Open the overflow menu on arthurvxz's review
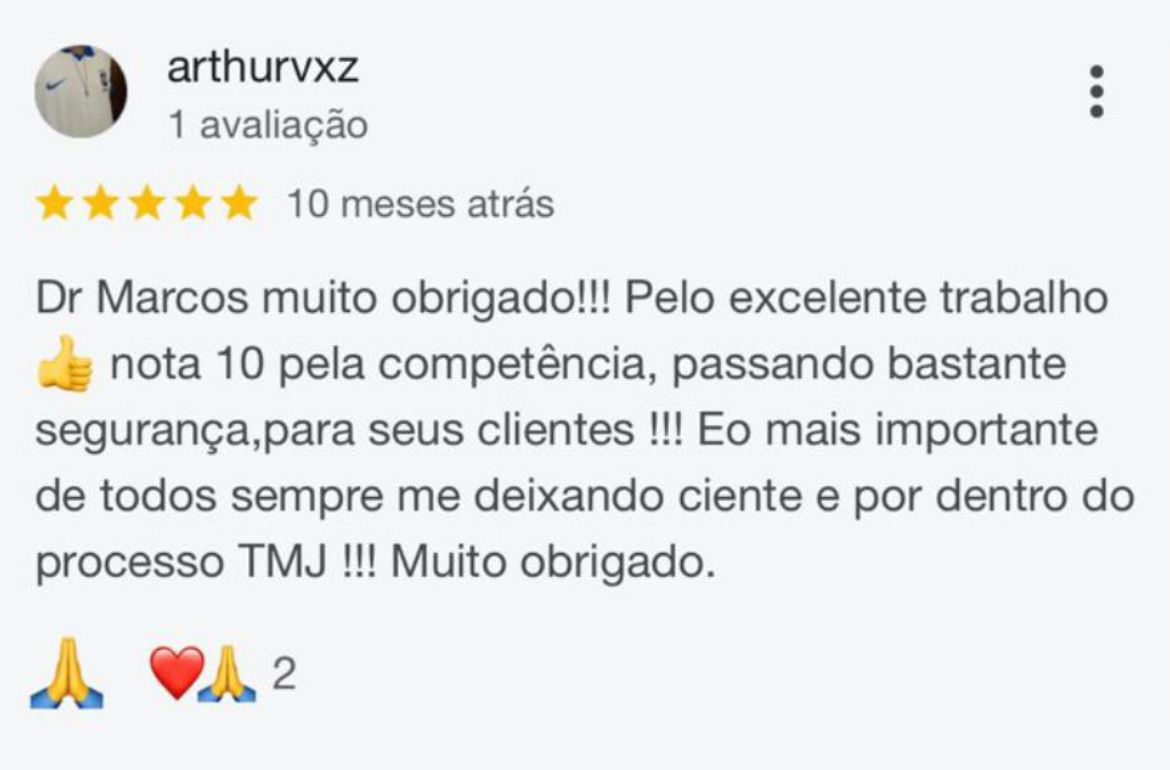 [x=1096, y=92]
